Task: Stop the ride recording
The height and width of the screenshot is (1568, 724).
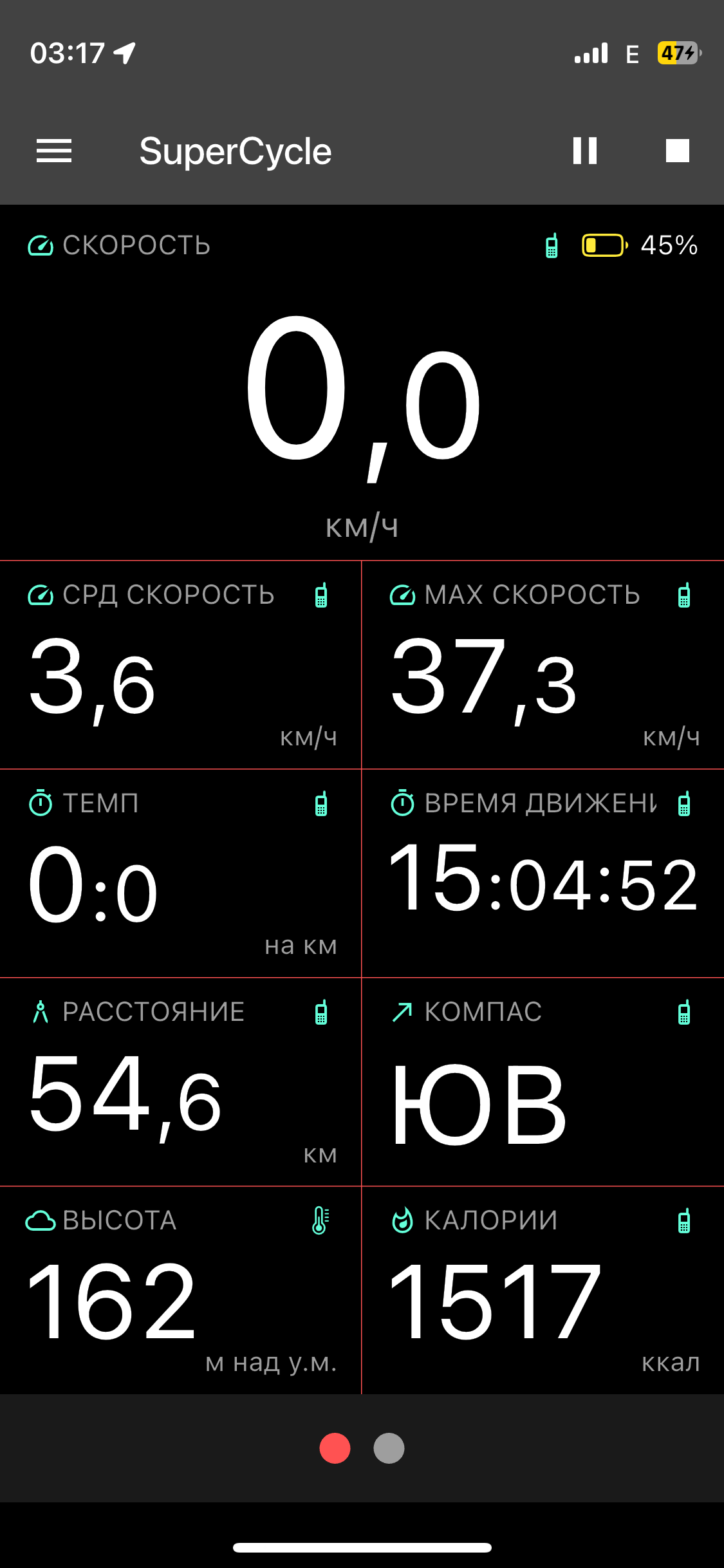Action: point(677,151)
